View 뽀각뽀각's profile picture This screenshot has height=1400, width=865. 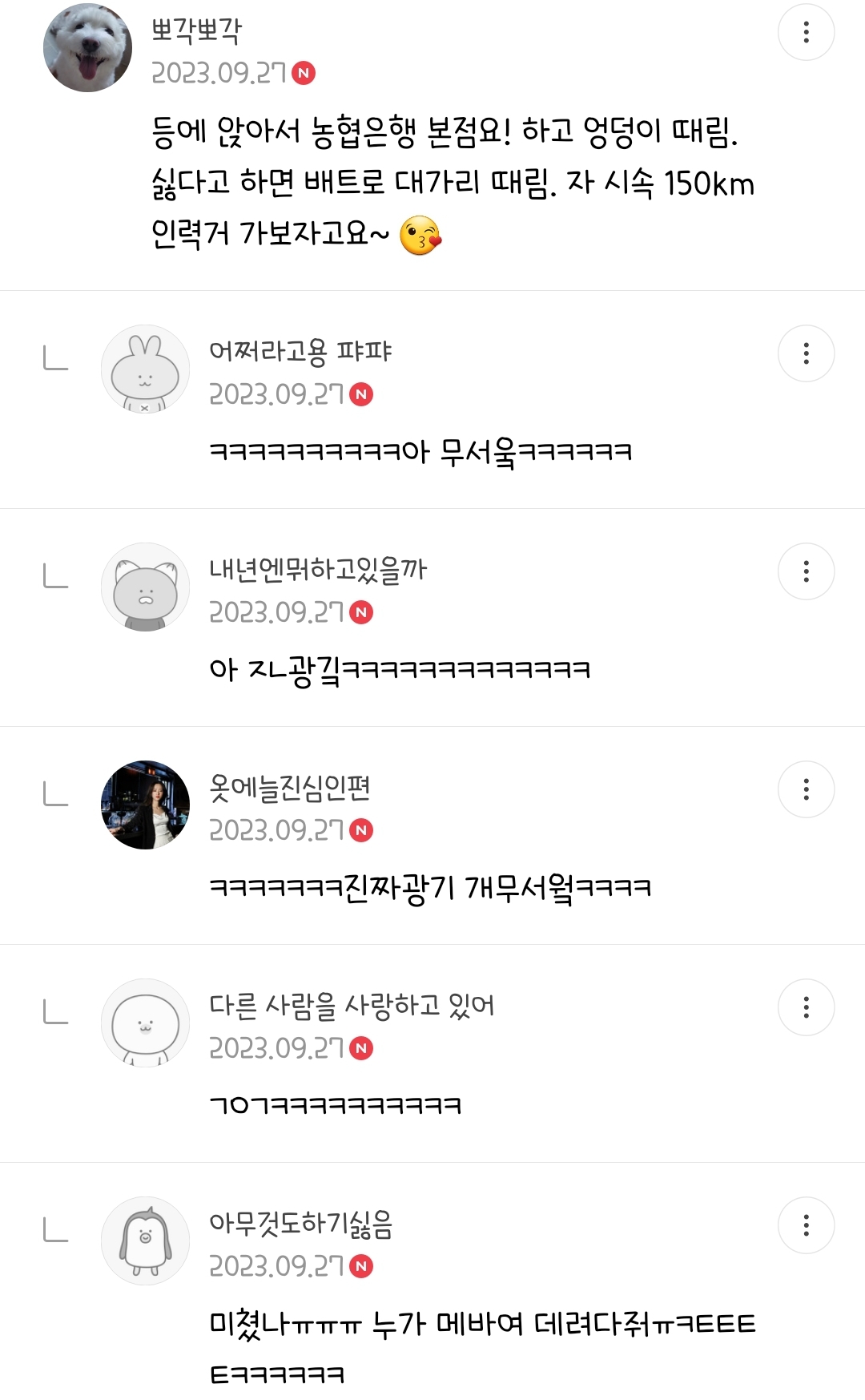pyautogui.click(x=87, y=47)
